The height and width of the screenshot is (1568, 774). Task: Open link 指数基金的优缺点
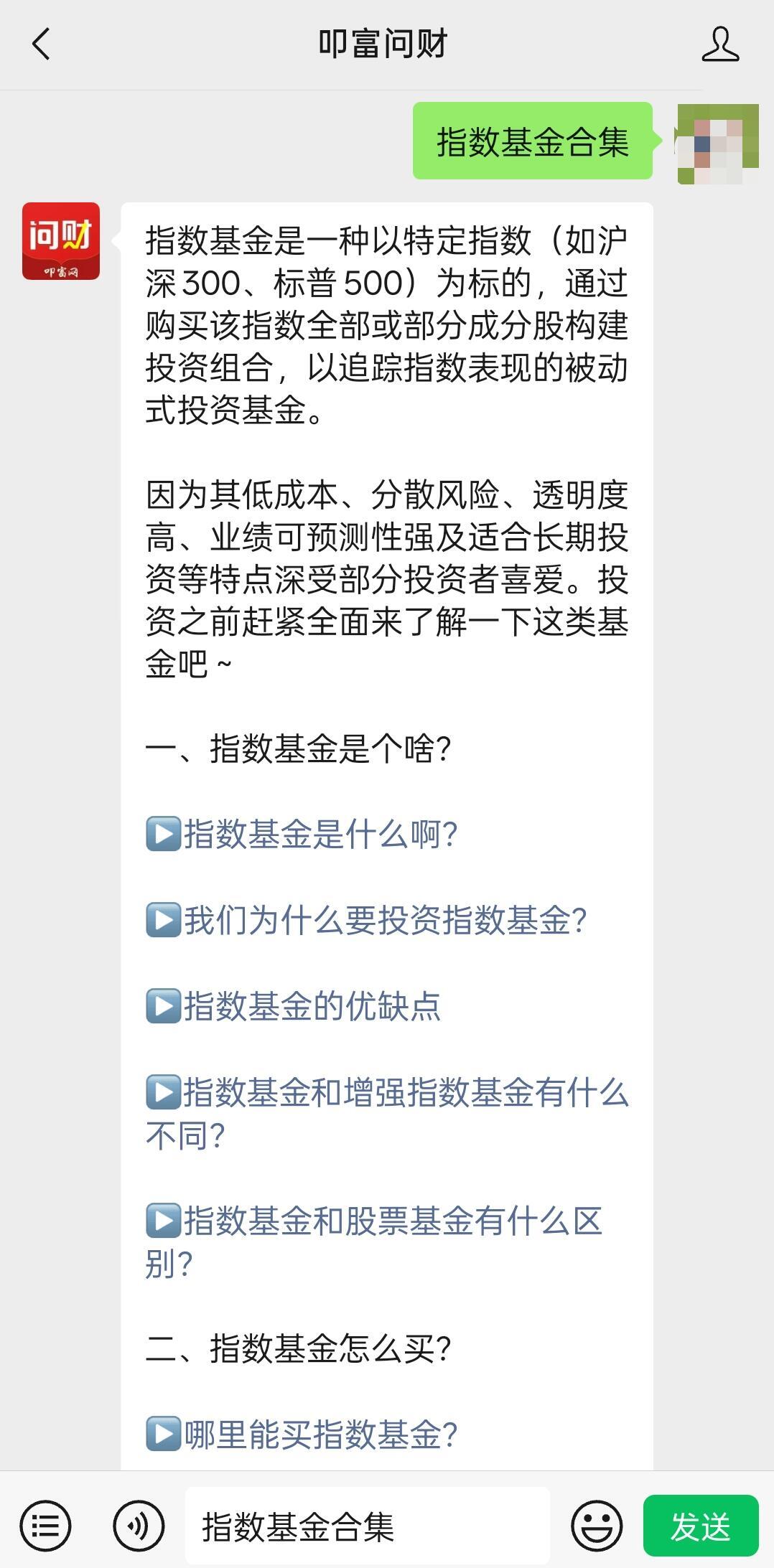(293, 1006)
